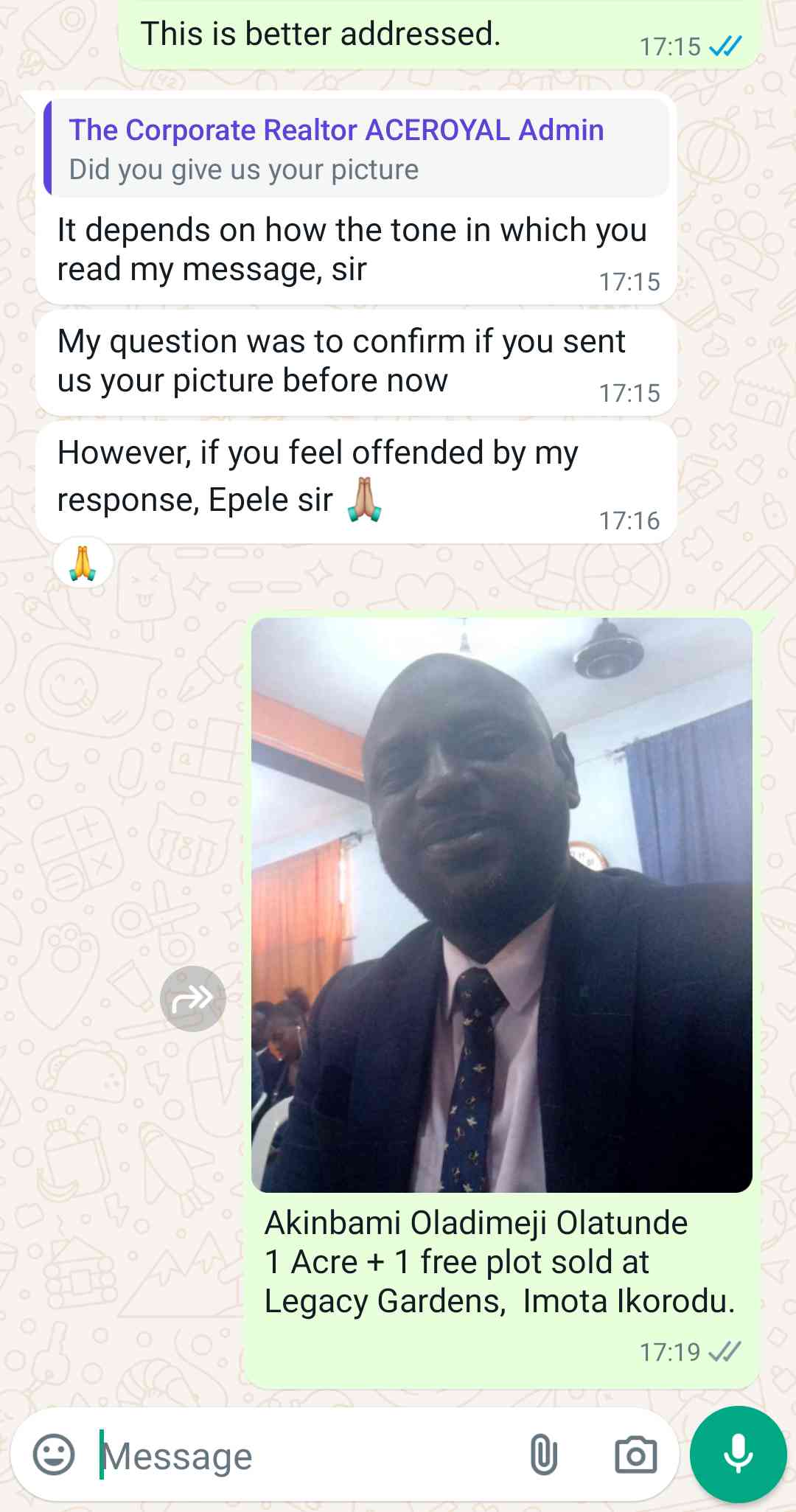
Task: Open the camera from message bar
Action: 635,1455
